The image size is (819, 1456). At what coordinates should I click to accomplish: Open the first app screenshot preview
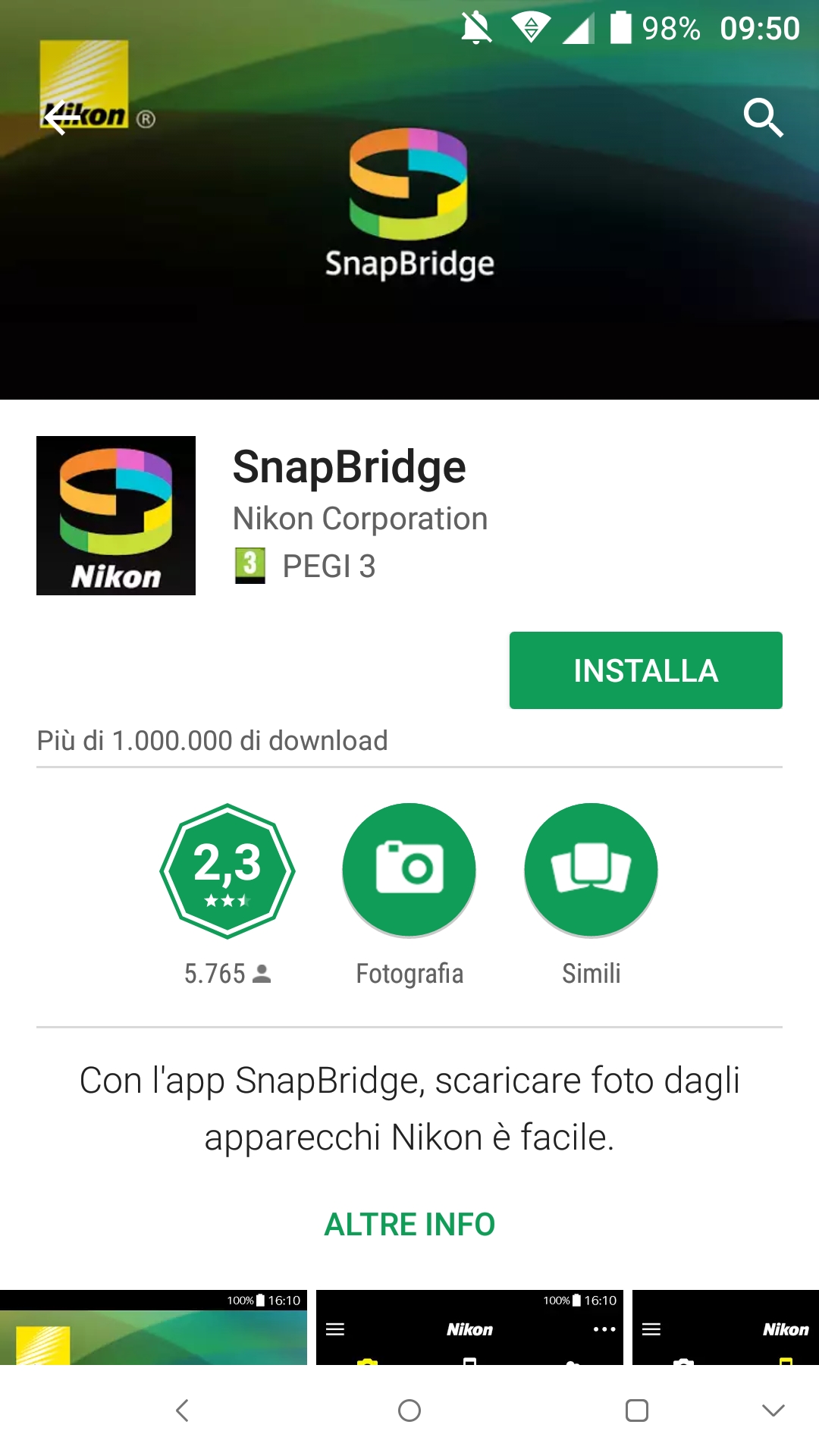coord(153,1327)
